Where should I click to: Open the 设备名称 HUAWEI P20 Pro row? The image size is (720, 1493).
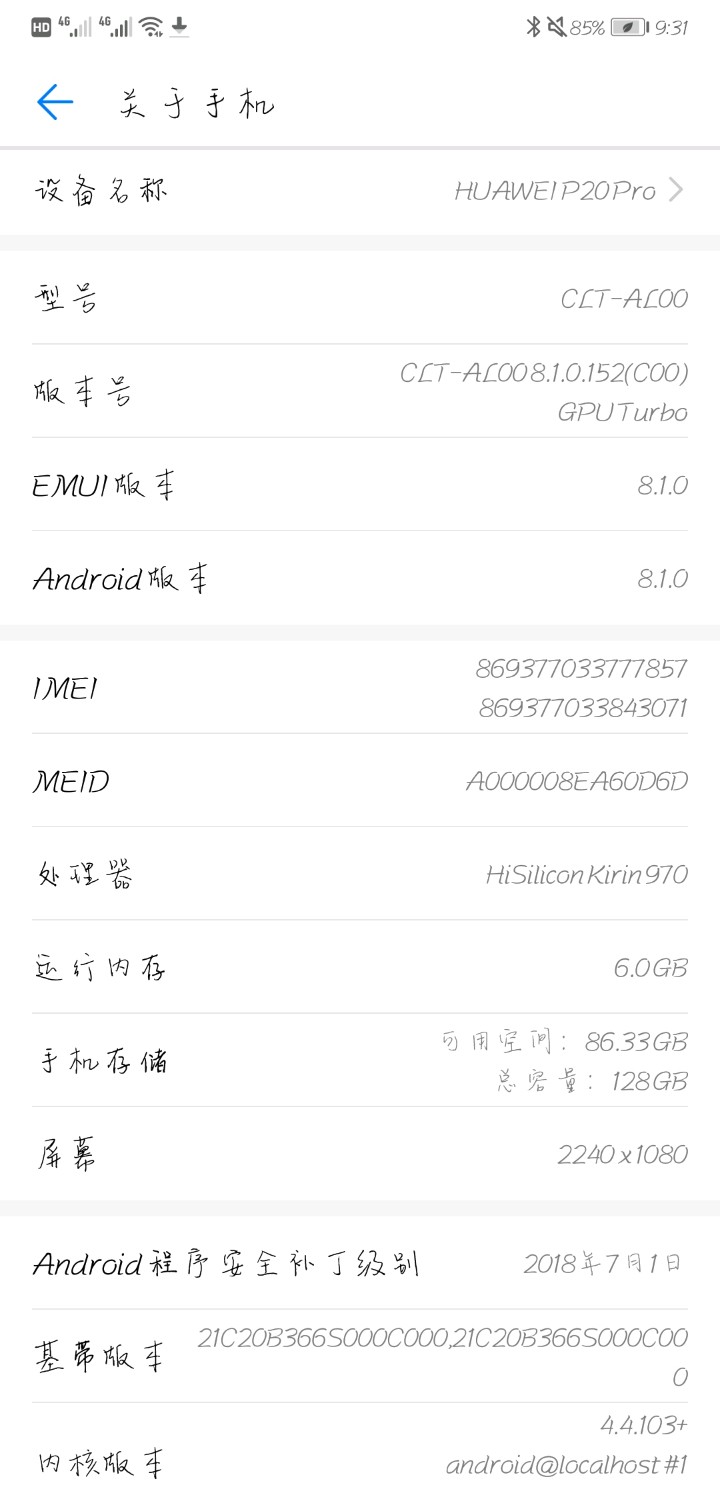click(x=360, y=191)
